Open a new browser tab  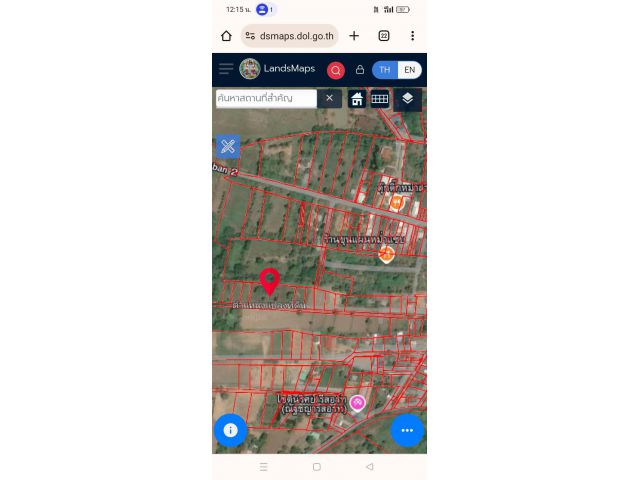click(x=354, y=36)
